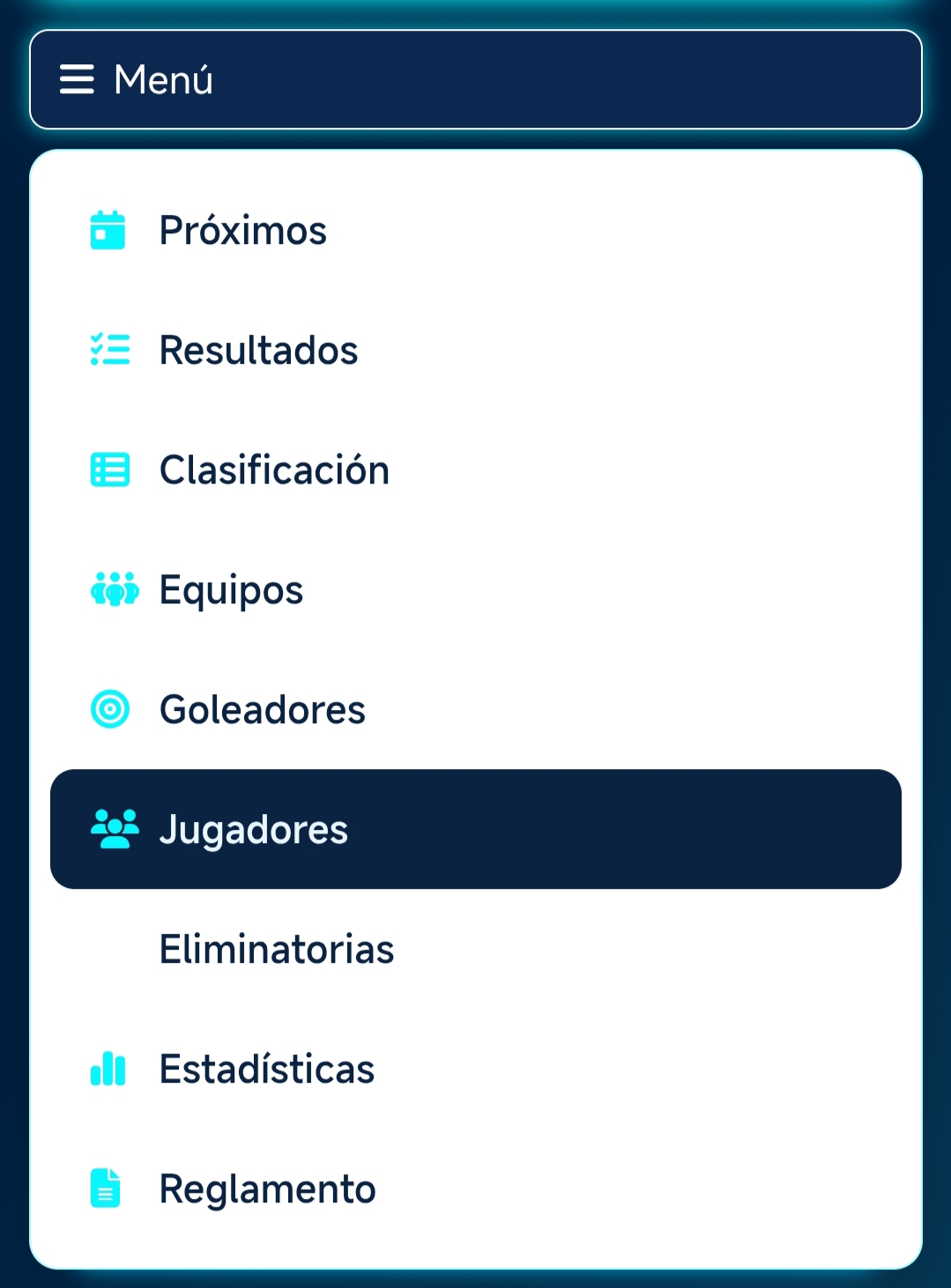Open the Goleadores ranking
The width and height of the screenshot is (951, 1288).
tap(262, 709)
